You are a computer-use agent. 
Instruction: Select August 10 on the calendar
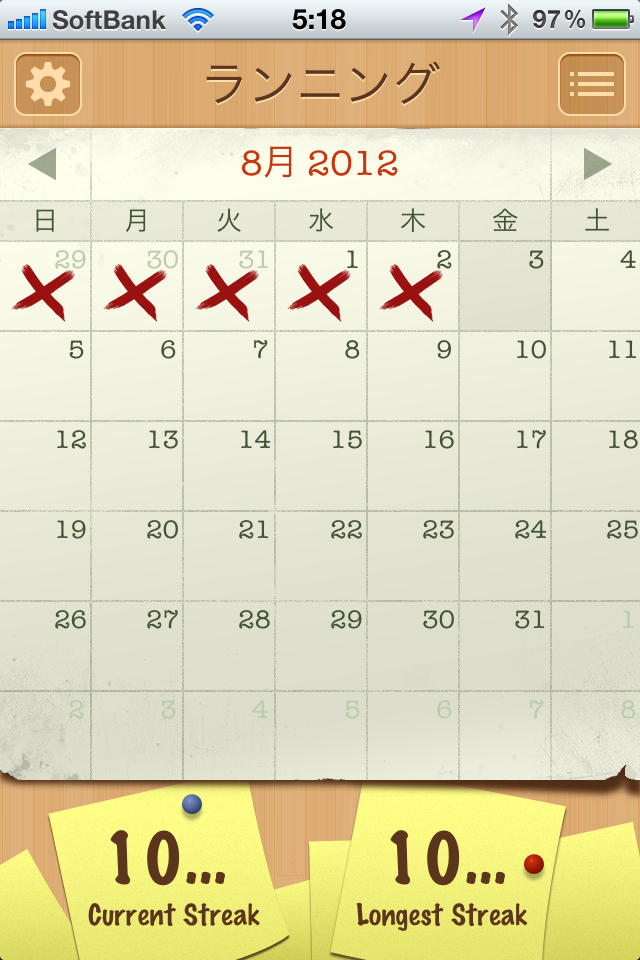point(505,377)
